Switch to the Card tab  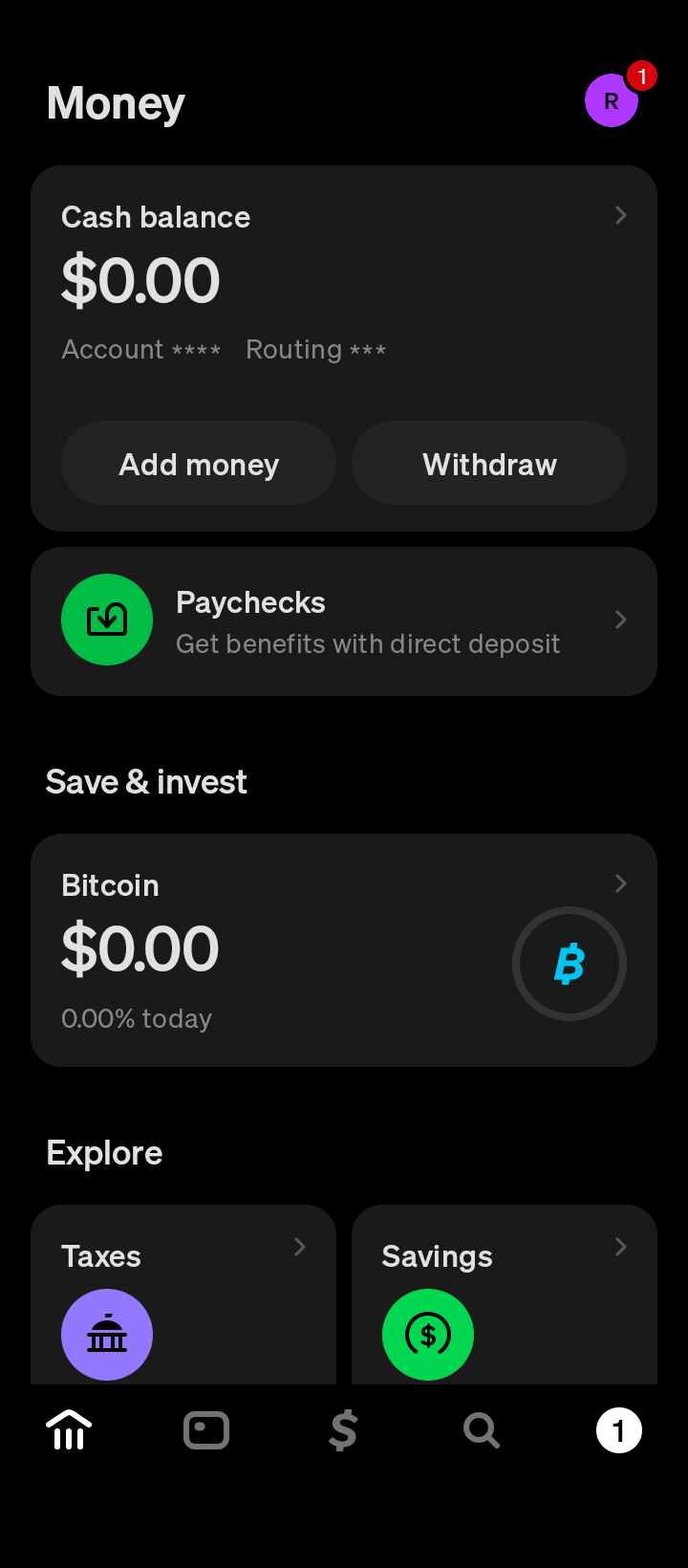click(x=206, y=1430)
